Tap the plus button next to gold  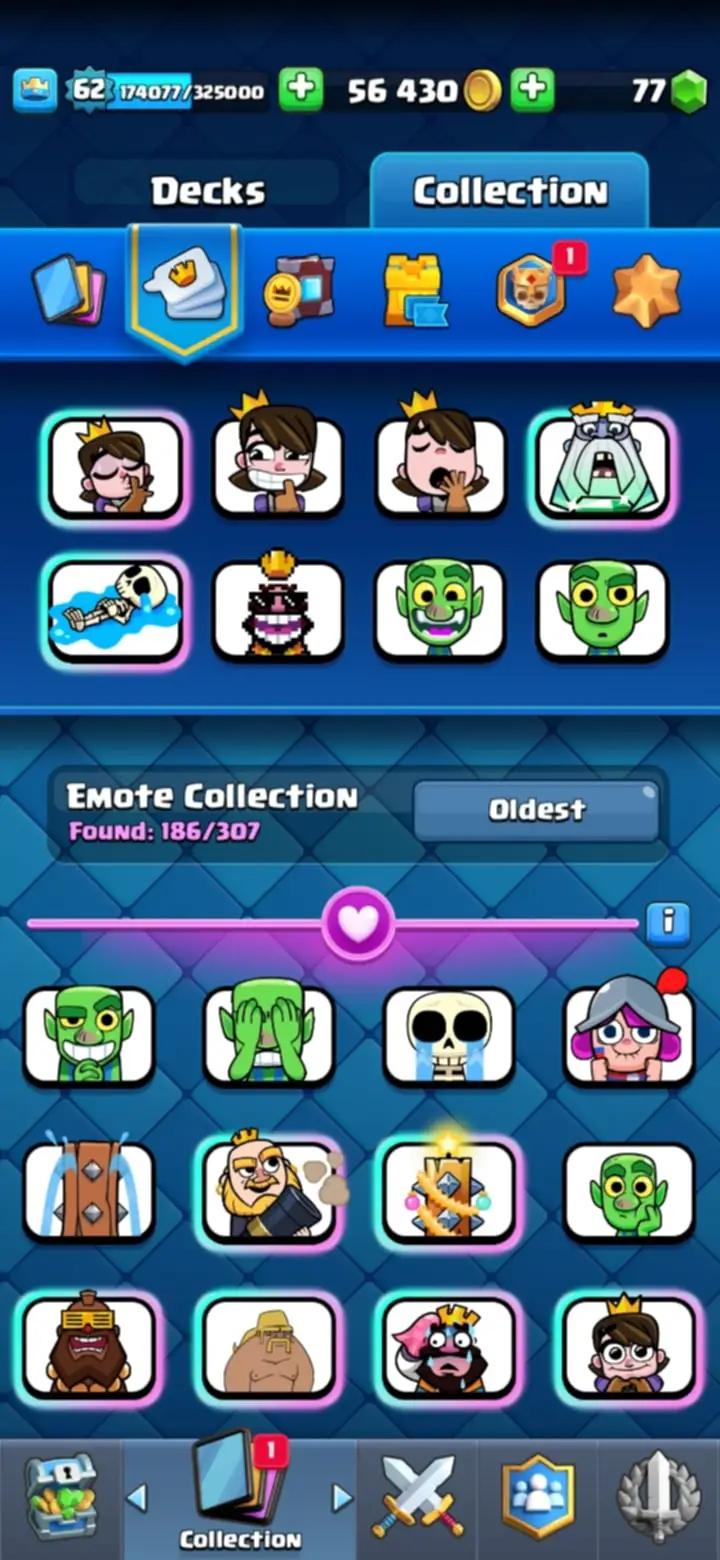(x=532, y=92)
